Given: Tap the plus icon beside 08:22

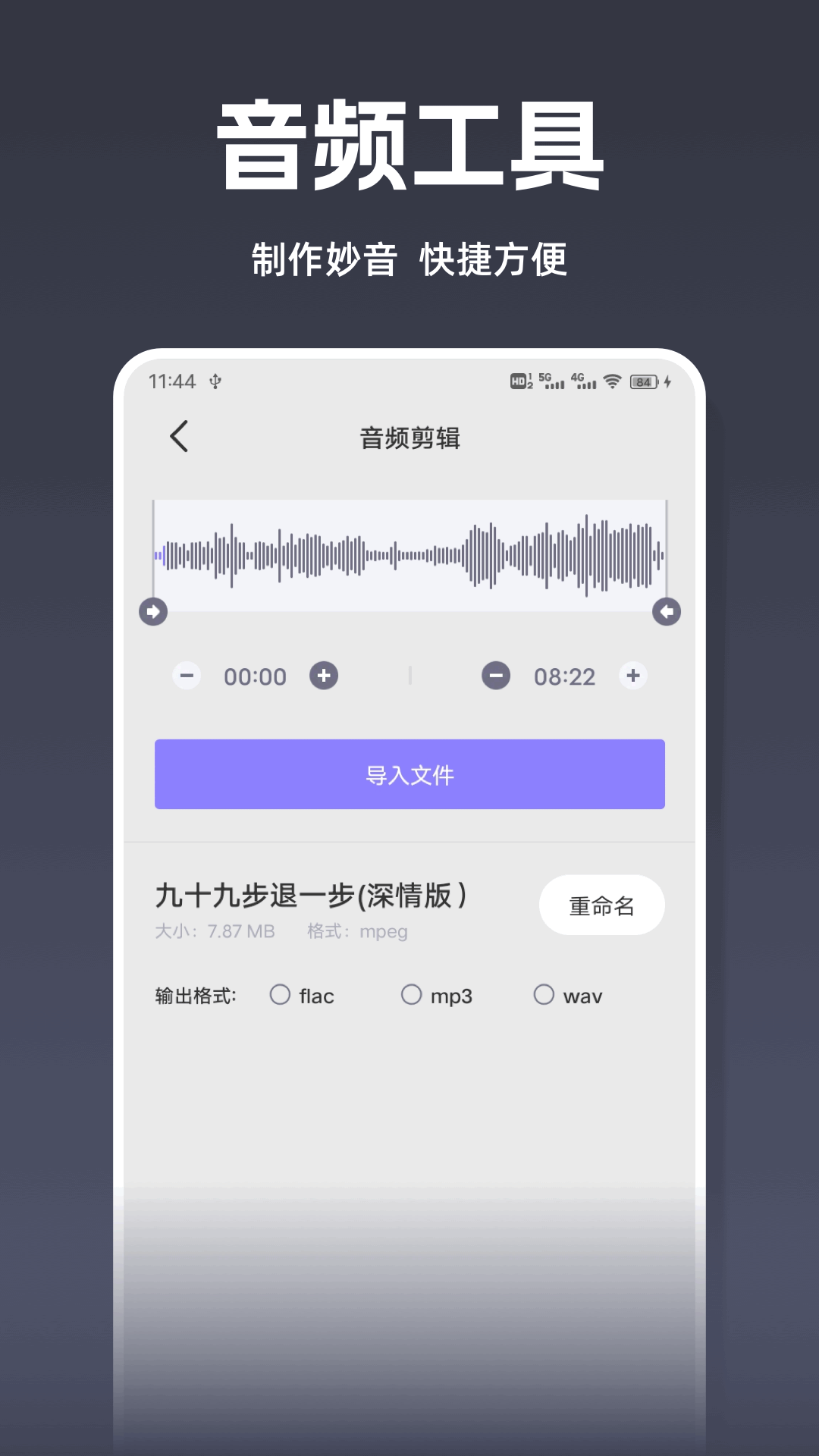Looking at the screenshot, I should pyautogui.click(x=633, y=676).
